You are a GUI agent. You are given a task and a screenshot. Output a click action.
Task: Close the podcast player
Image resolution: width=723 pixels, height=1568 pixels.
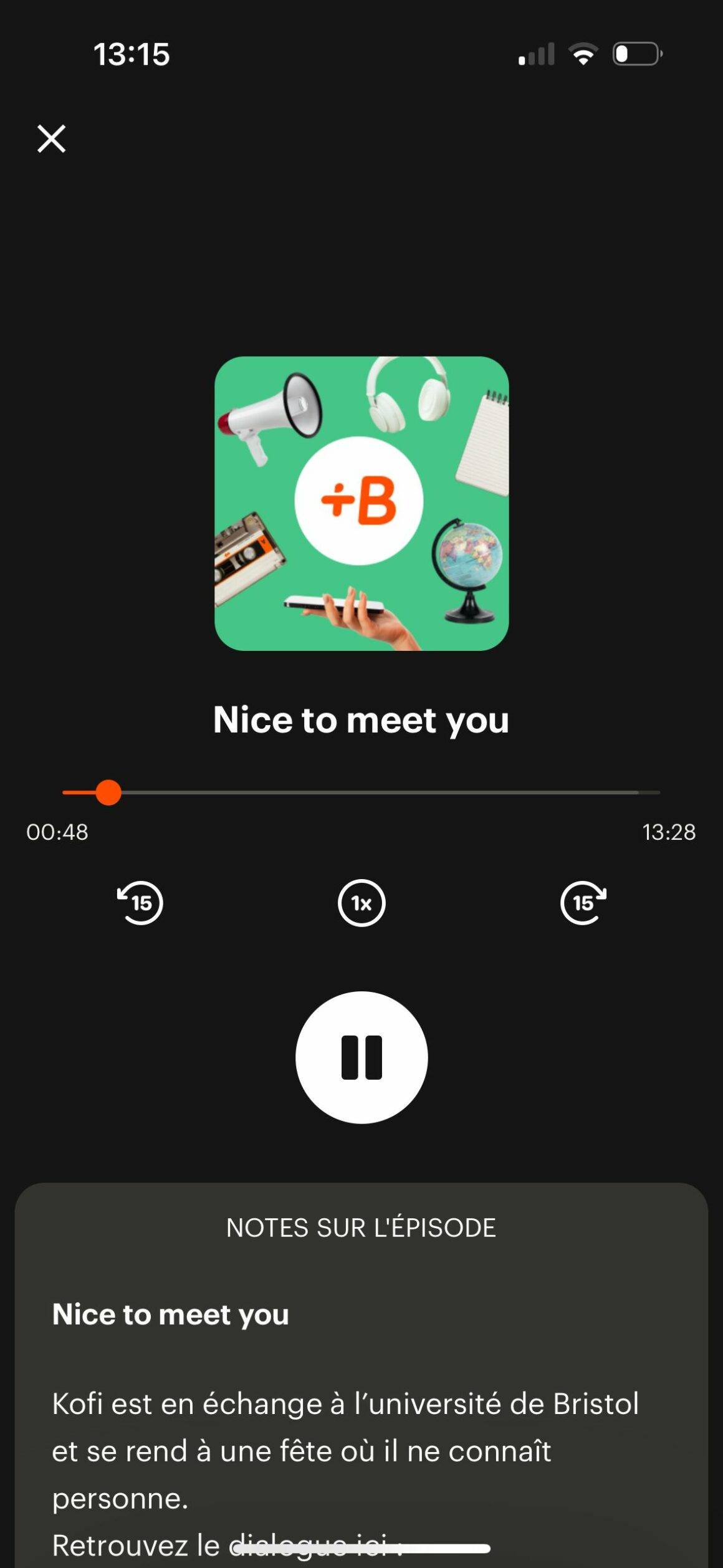[x=51, y=138]
